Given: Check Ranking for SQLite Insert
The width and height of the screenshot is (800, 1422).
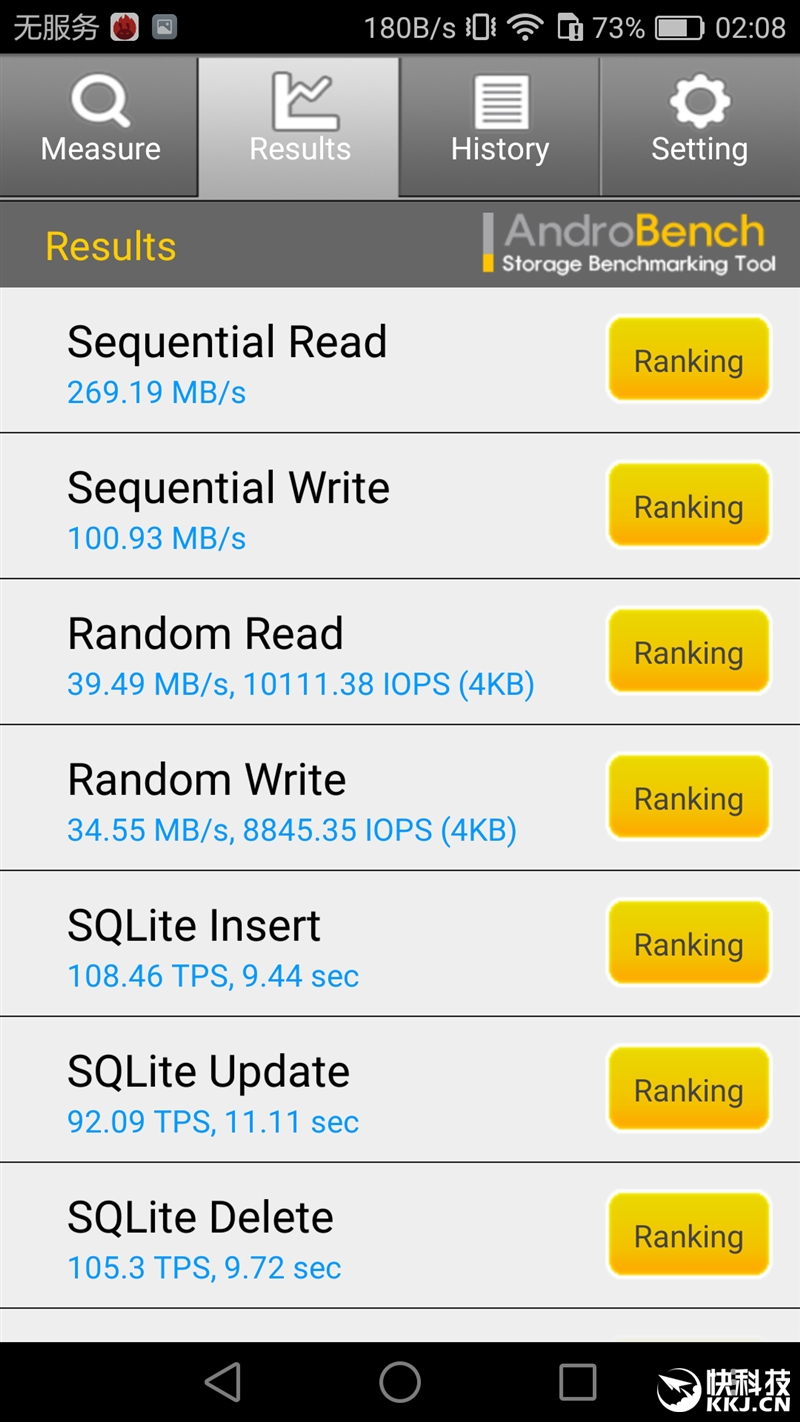Looking at the screenshot, I should [x=688, y=944].
